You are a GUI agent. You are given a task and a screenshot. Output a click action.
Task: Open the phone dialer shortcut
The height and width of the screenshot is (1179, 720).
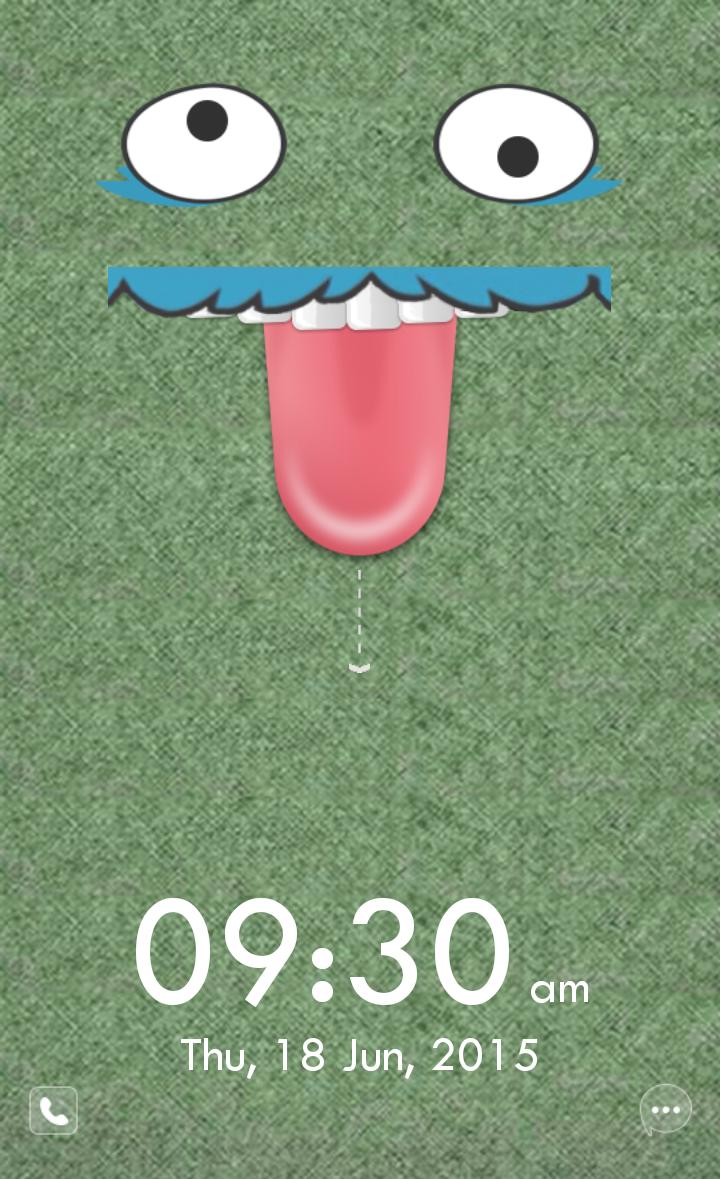pos(54,1111)
